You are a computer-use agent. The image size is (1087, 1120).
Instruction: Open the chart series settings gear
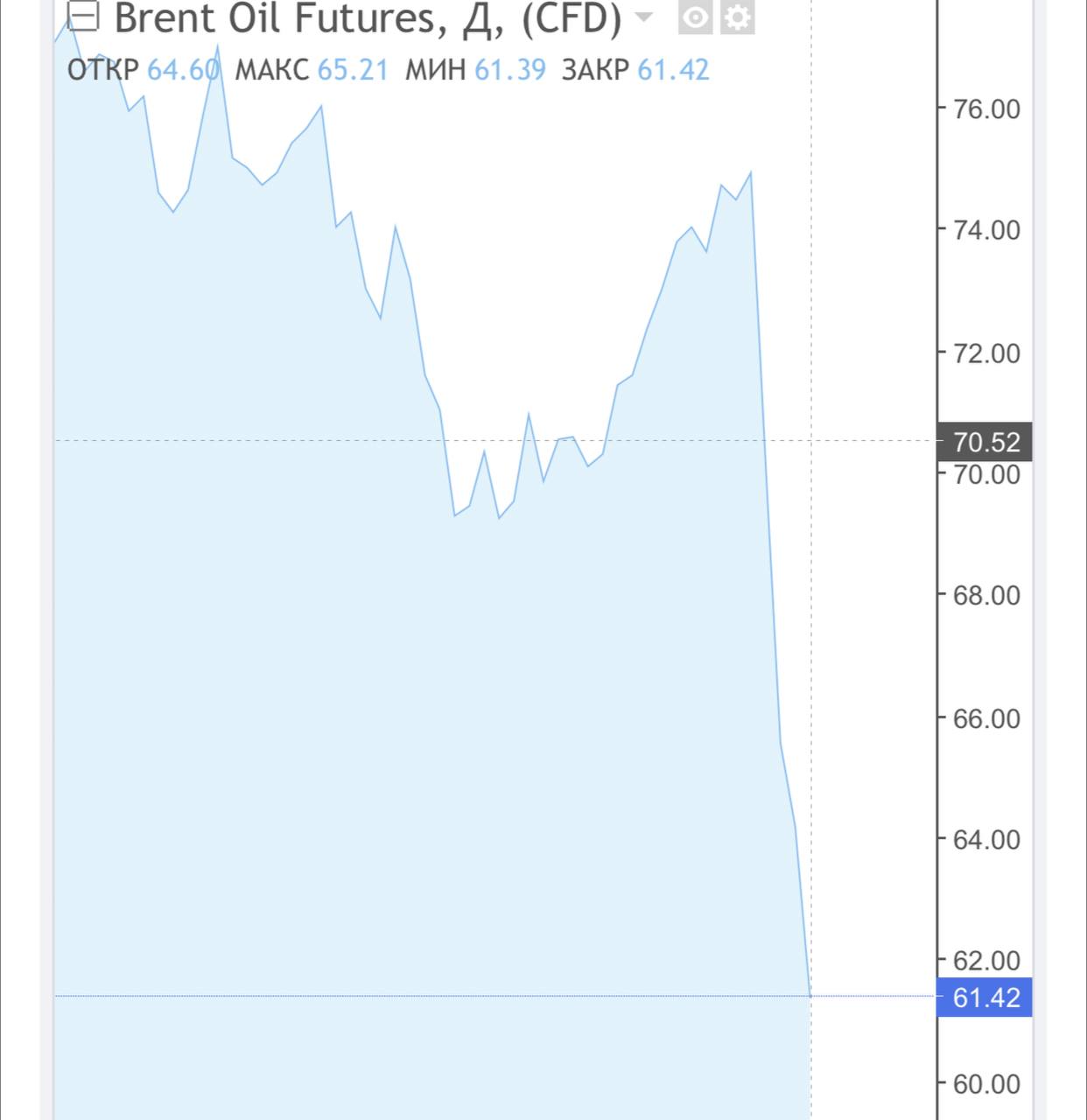pos(737,17)
